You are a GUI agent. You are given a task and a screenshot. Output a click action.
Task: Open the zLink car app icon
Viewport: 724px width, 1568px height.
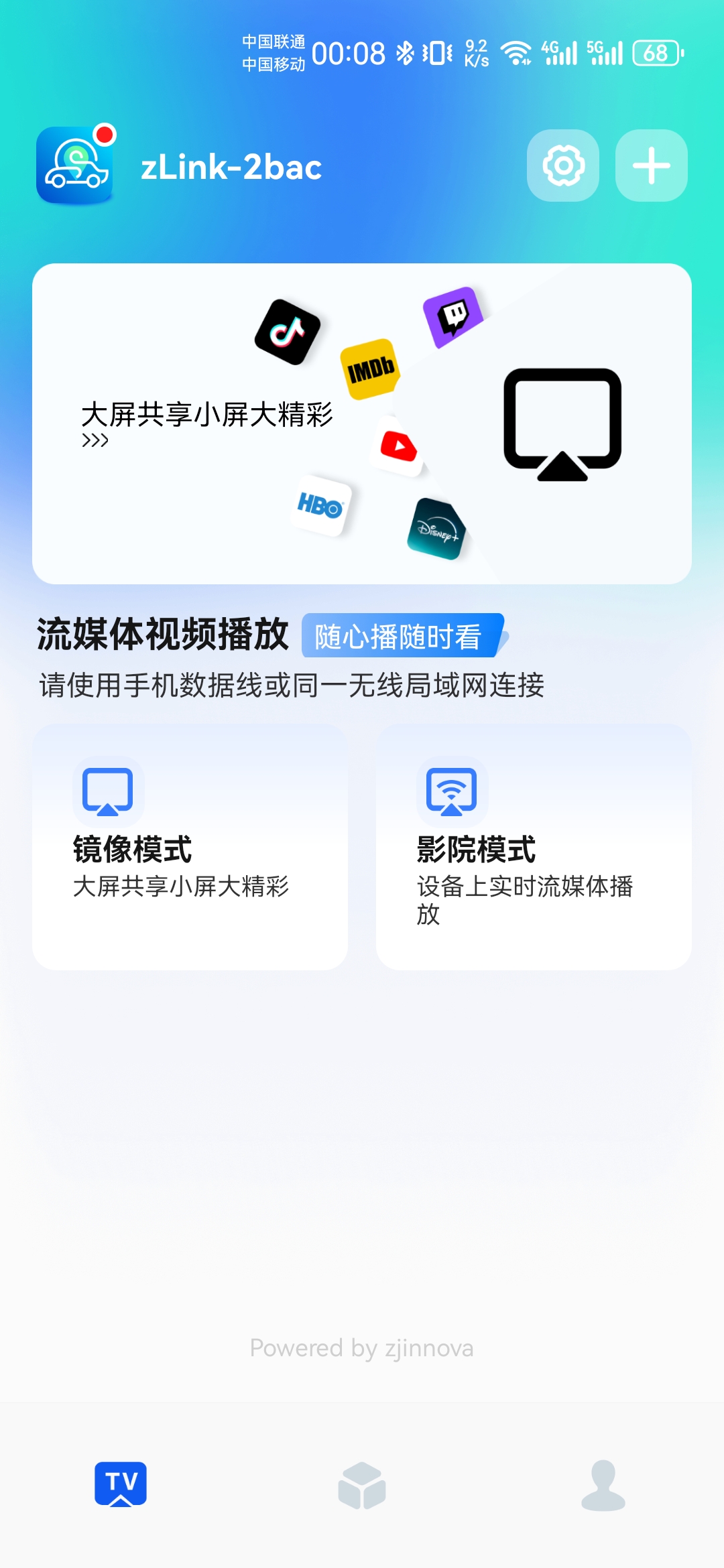[75, 166]
